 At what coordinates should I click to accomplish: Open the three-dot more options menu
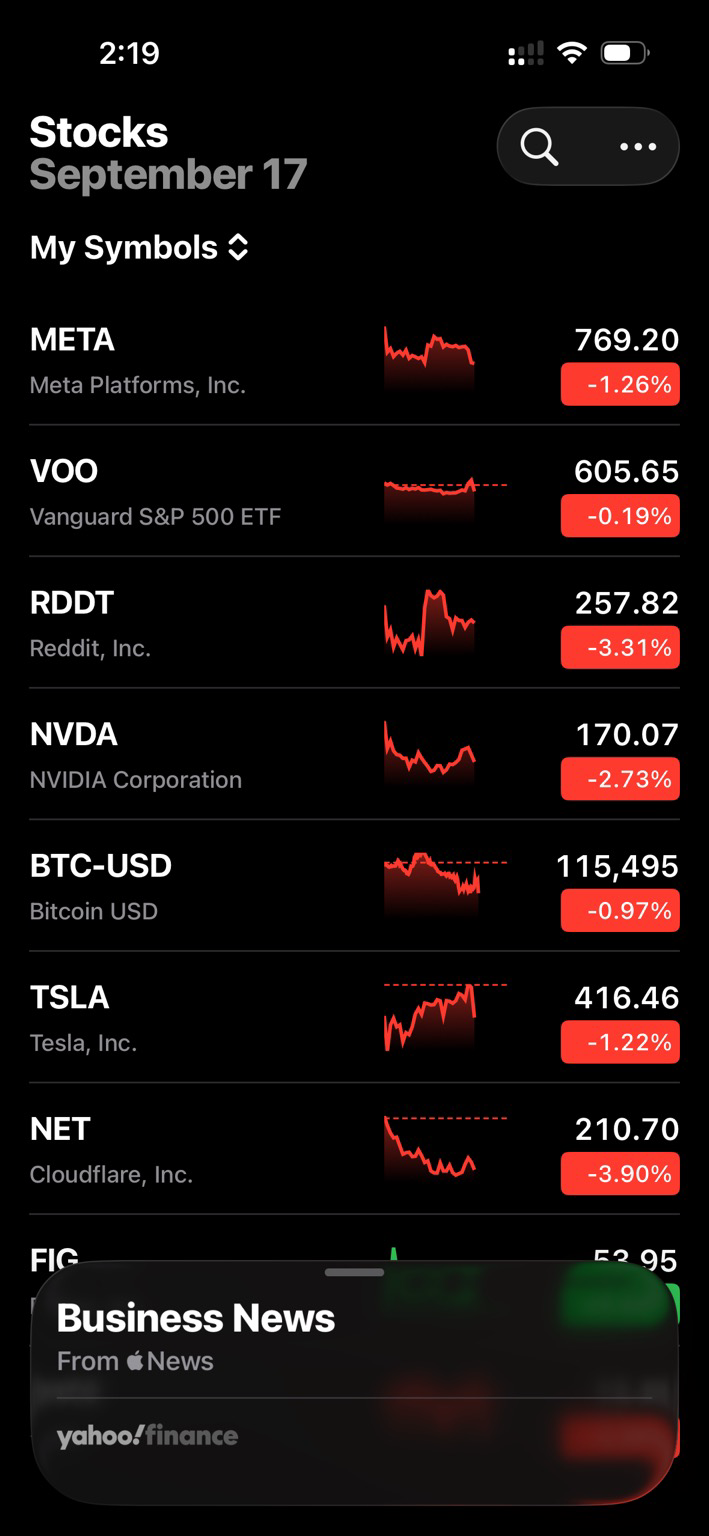pyautogui.click(x=638, y=147)
